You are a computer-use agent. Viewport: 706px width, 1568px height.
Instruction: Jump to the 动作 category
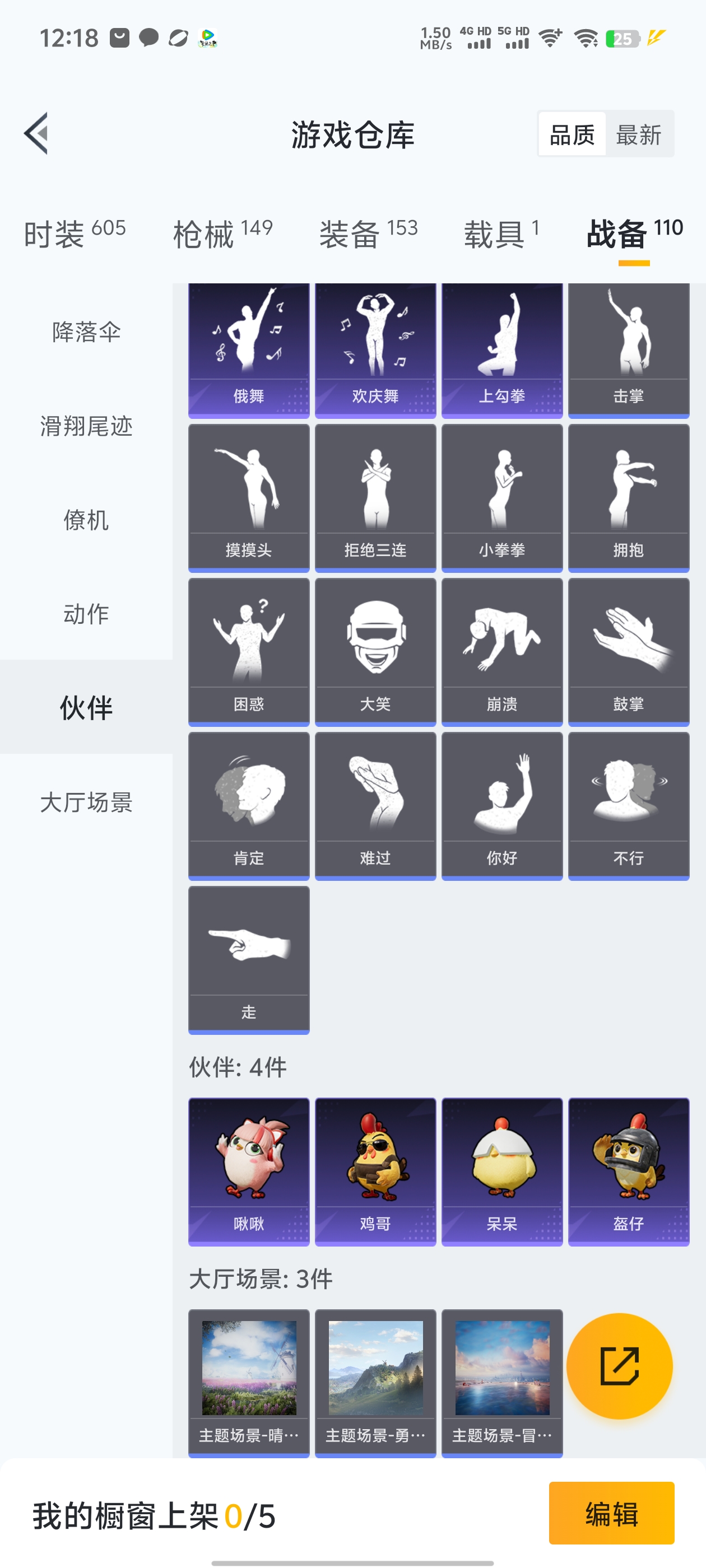[86, 614]
